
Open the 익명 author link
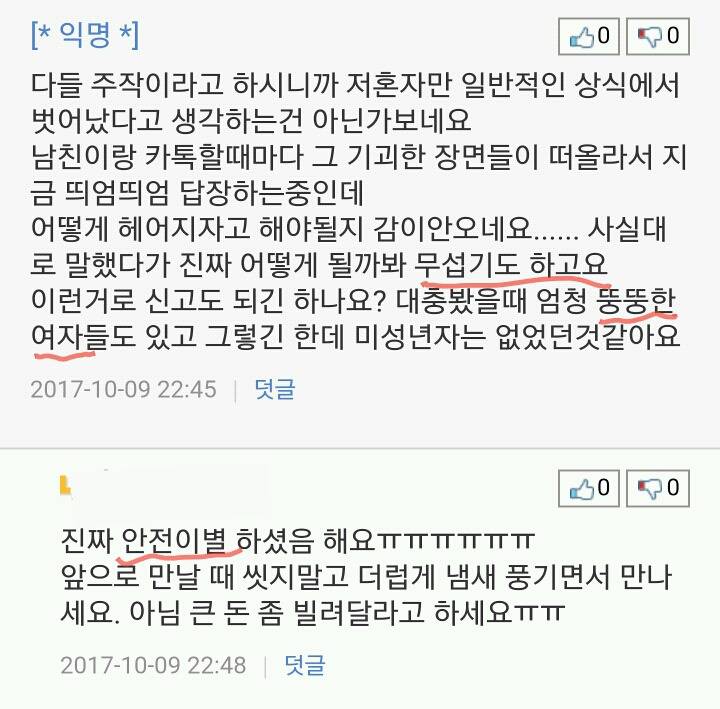pos(85,36)
